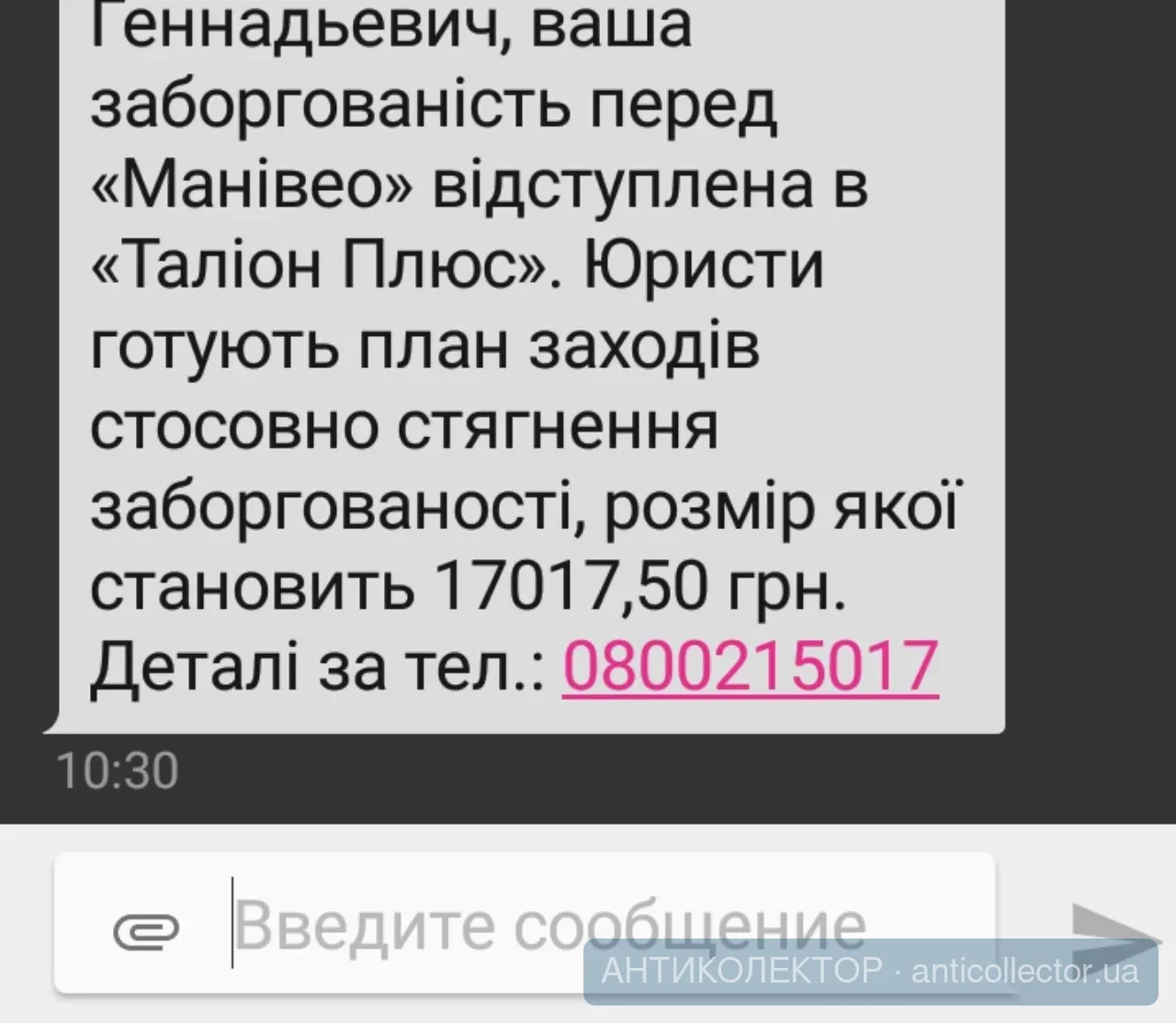Image resolution: width=1176 pixels, height=1023 pixels.
Task: Call the phone number 0800215017
Action: pyautogui.click(x=750, y=666)
